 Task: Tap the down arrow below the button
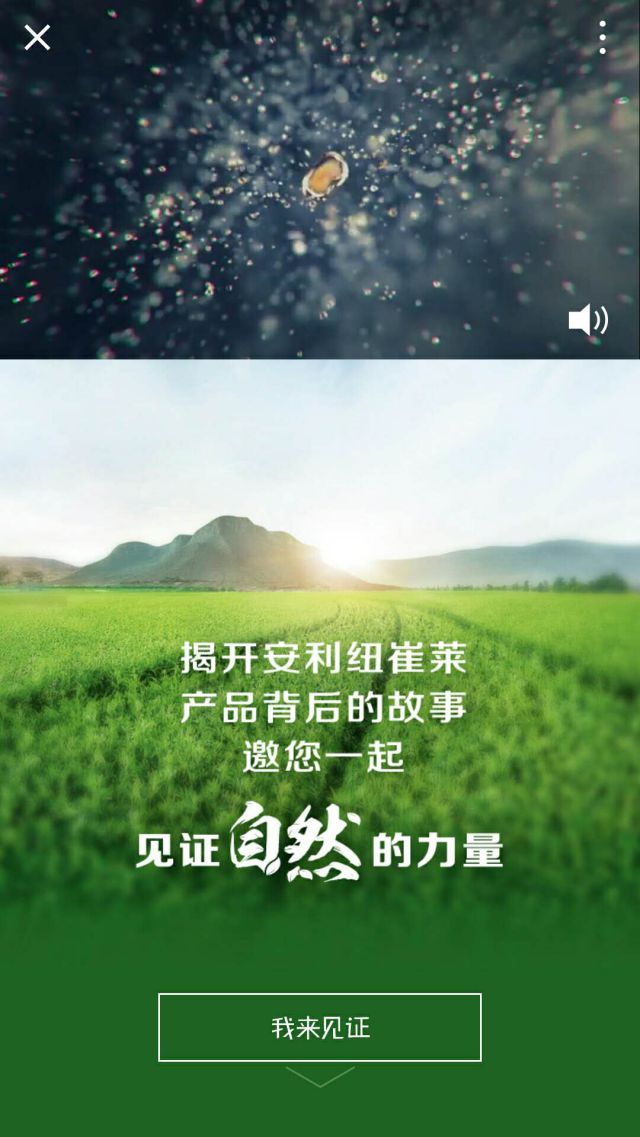pyautogui.click(x=320, y=1076)
